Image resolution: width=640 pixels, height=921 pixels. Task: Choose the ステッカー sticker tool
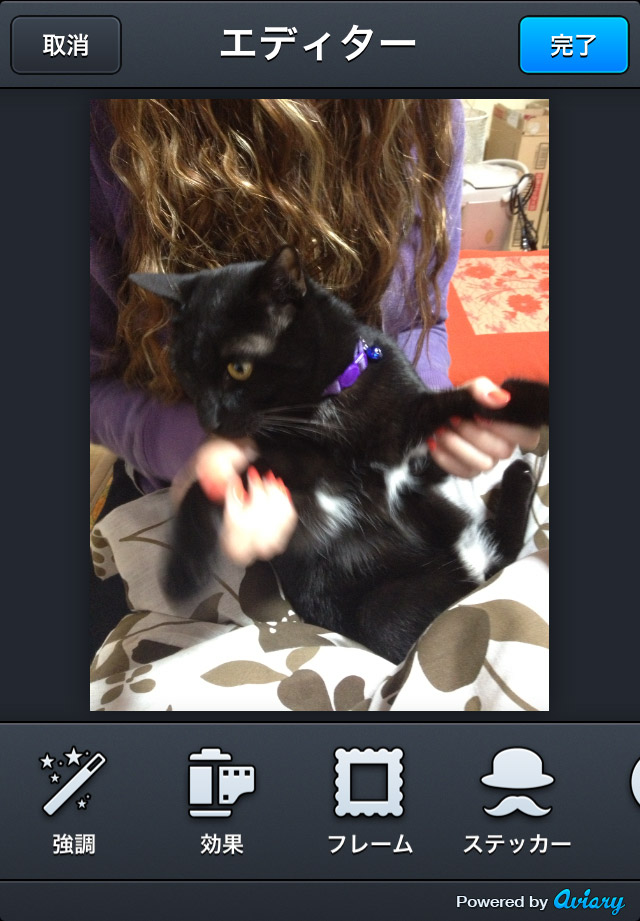tap(517, 801)
